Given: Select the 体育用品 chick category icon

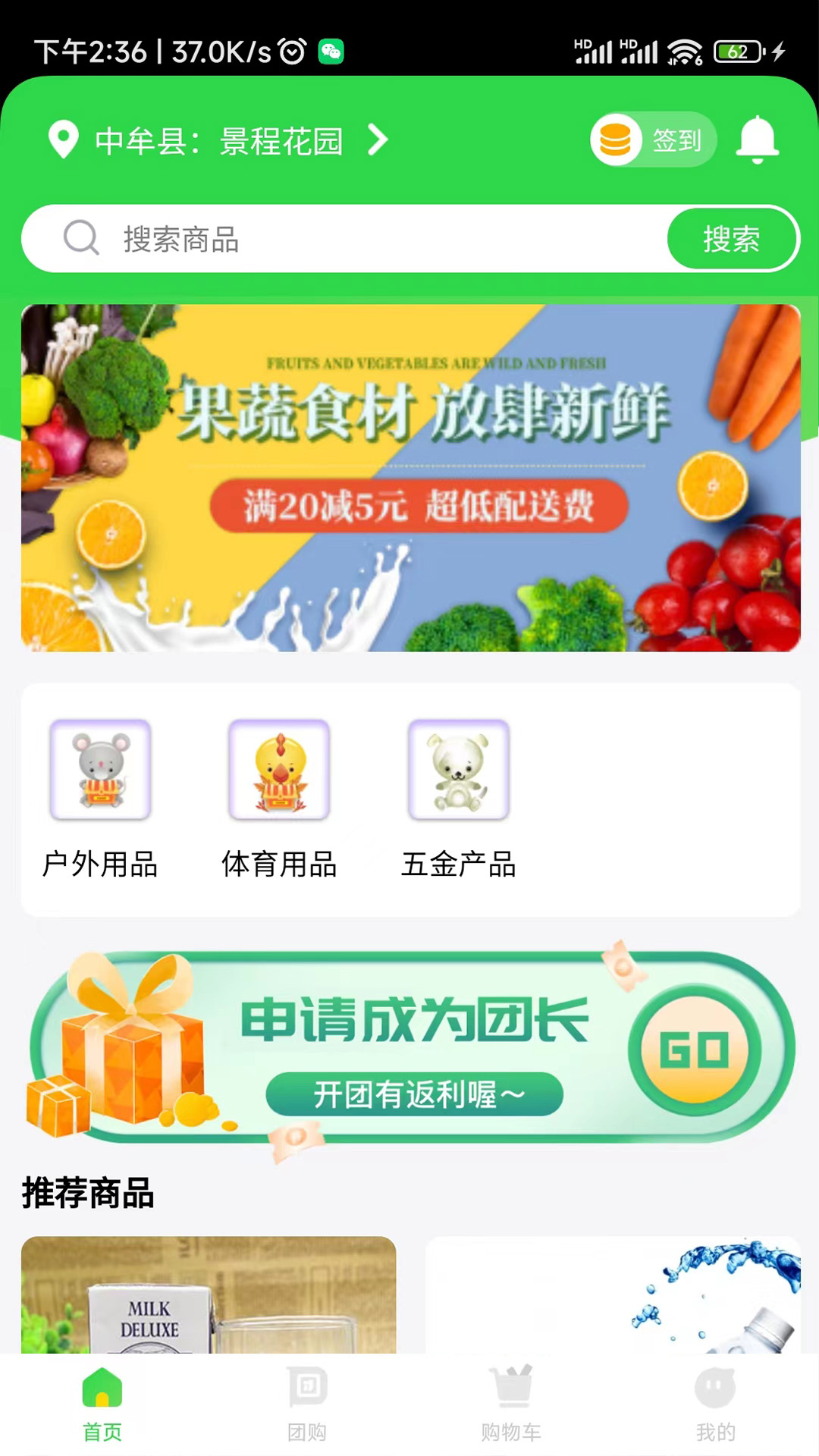Looking at the screenshot, I should point(281,772).
